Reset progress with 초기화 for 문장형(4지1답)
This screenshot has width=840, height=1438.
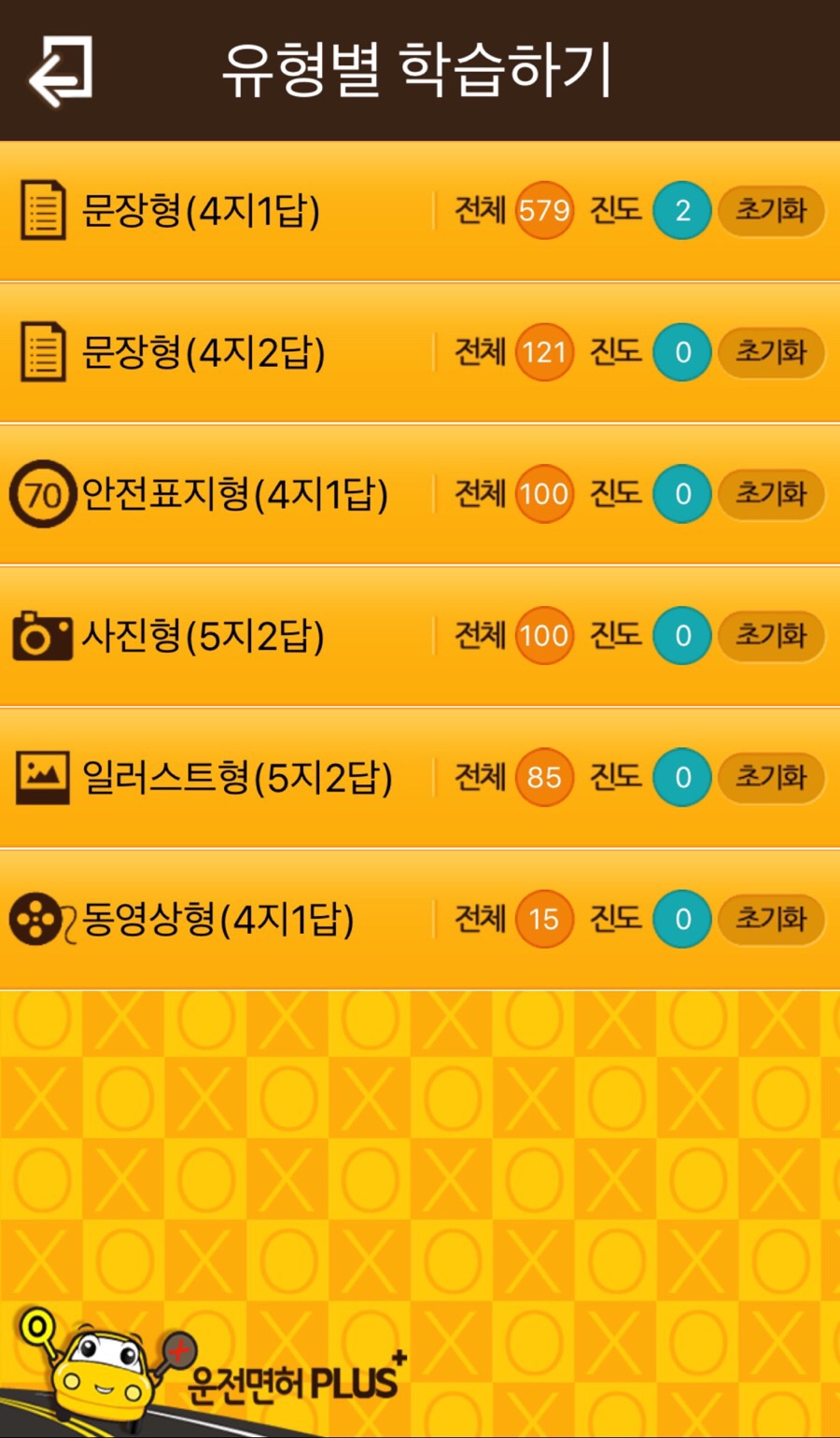point(771,211)
